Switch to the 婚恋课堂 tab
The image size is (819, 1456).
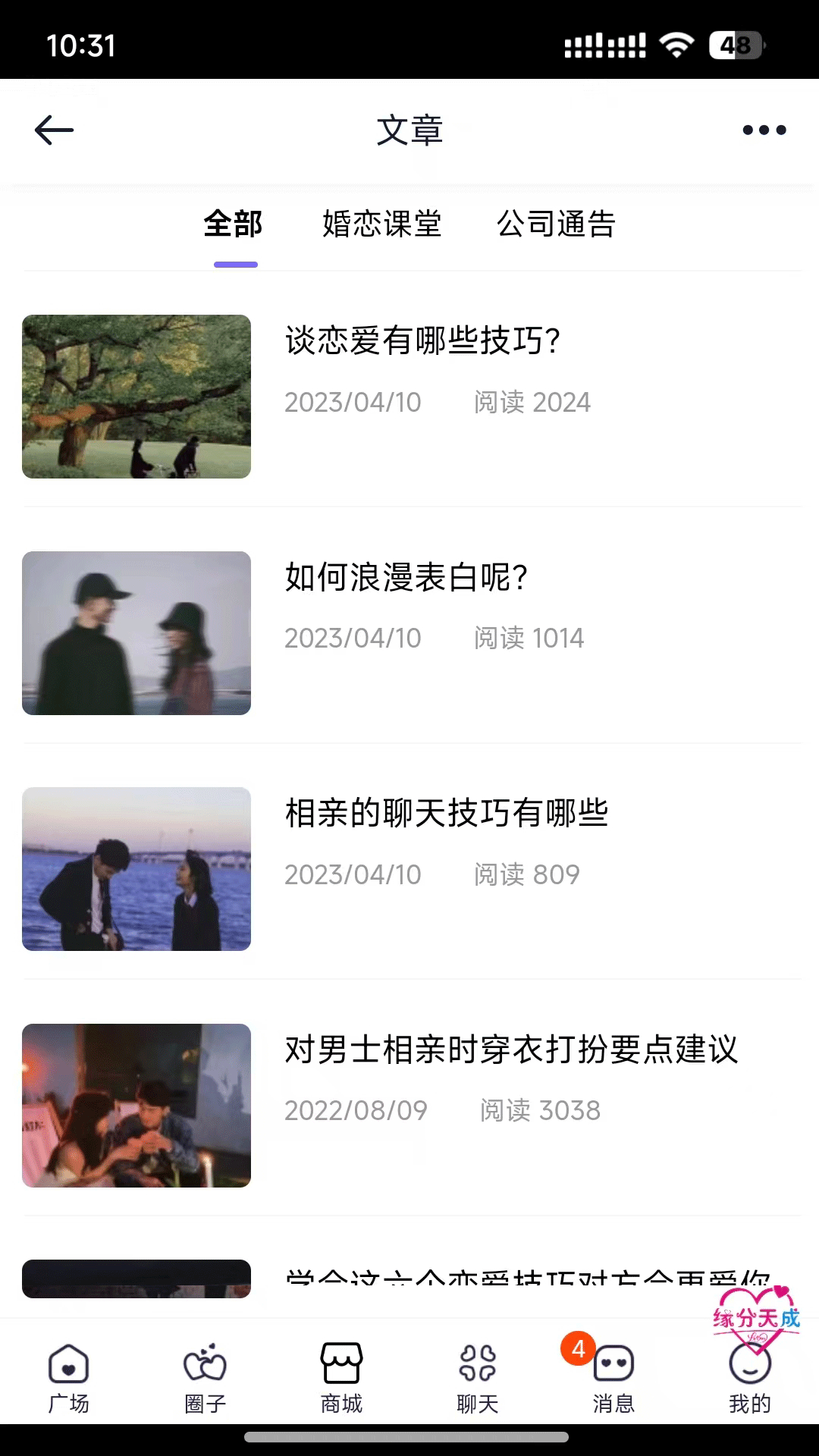pos(381,224)
